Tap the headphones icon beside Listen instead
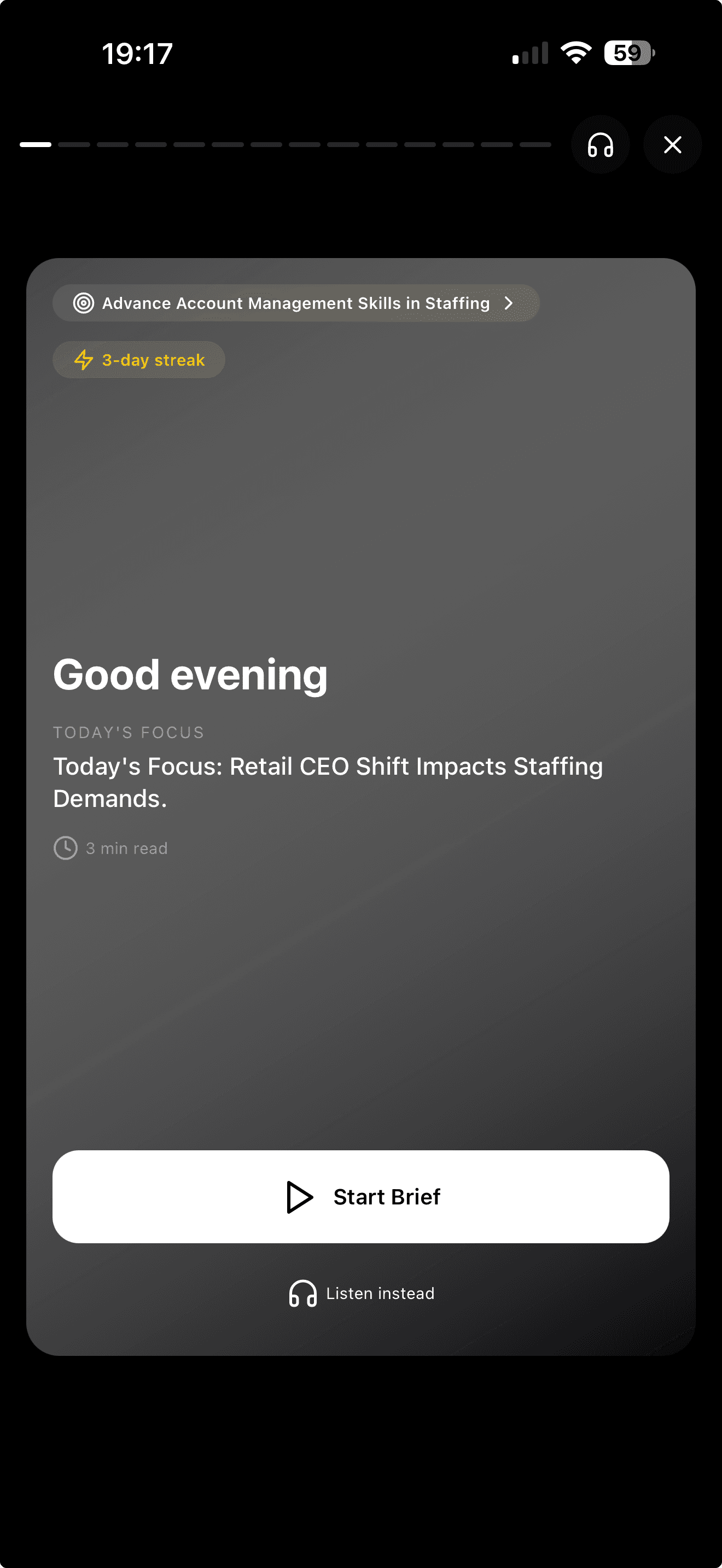 tap(302, 1293)
